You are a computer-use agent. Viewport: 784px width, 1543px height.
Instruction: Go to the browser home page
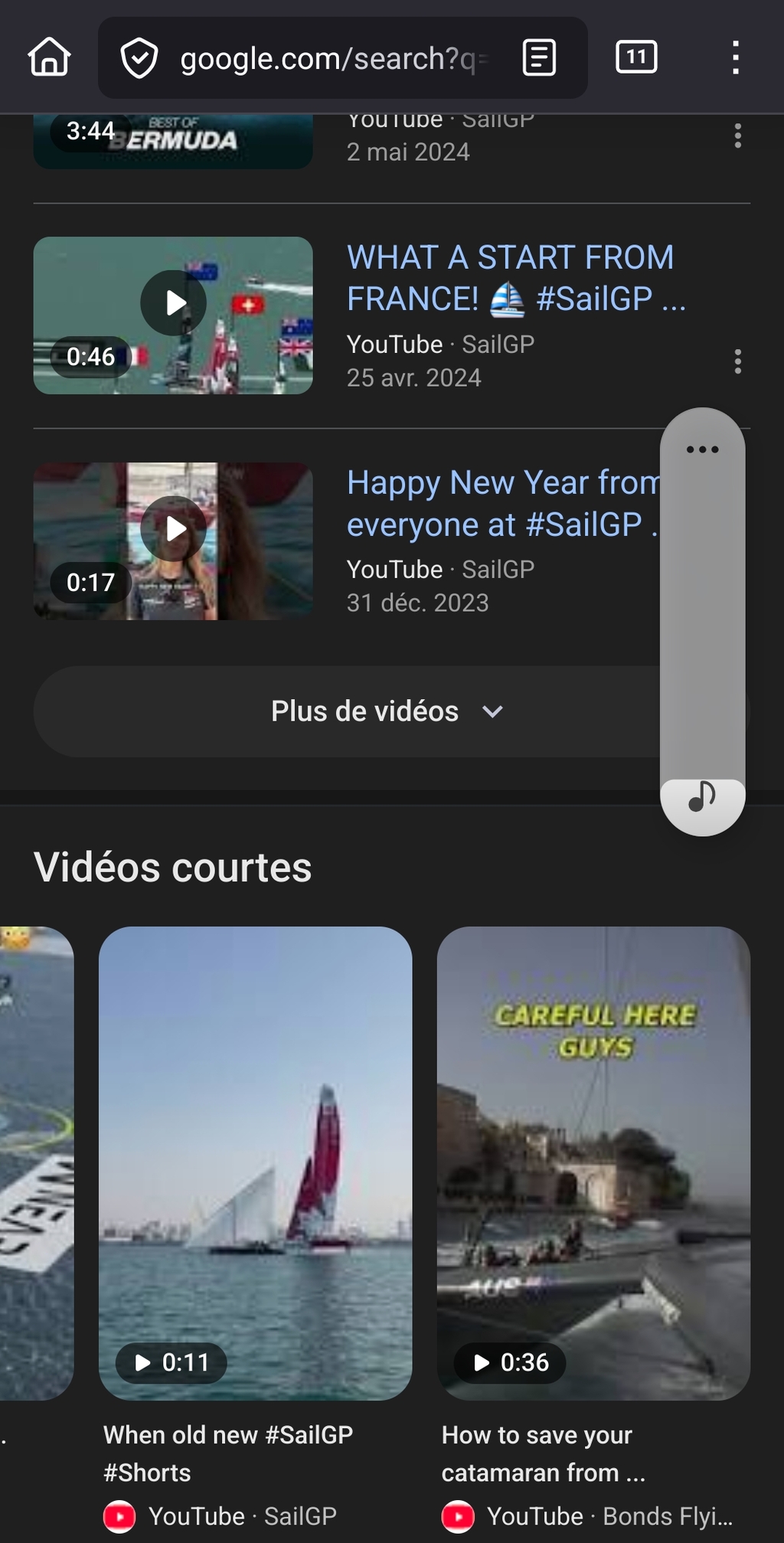point(50,57)
